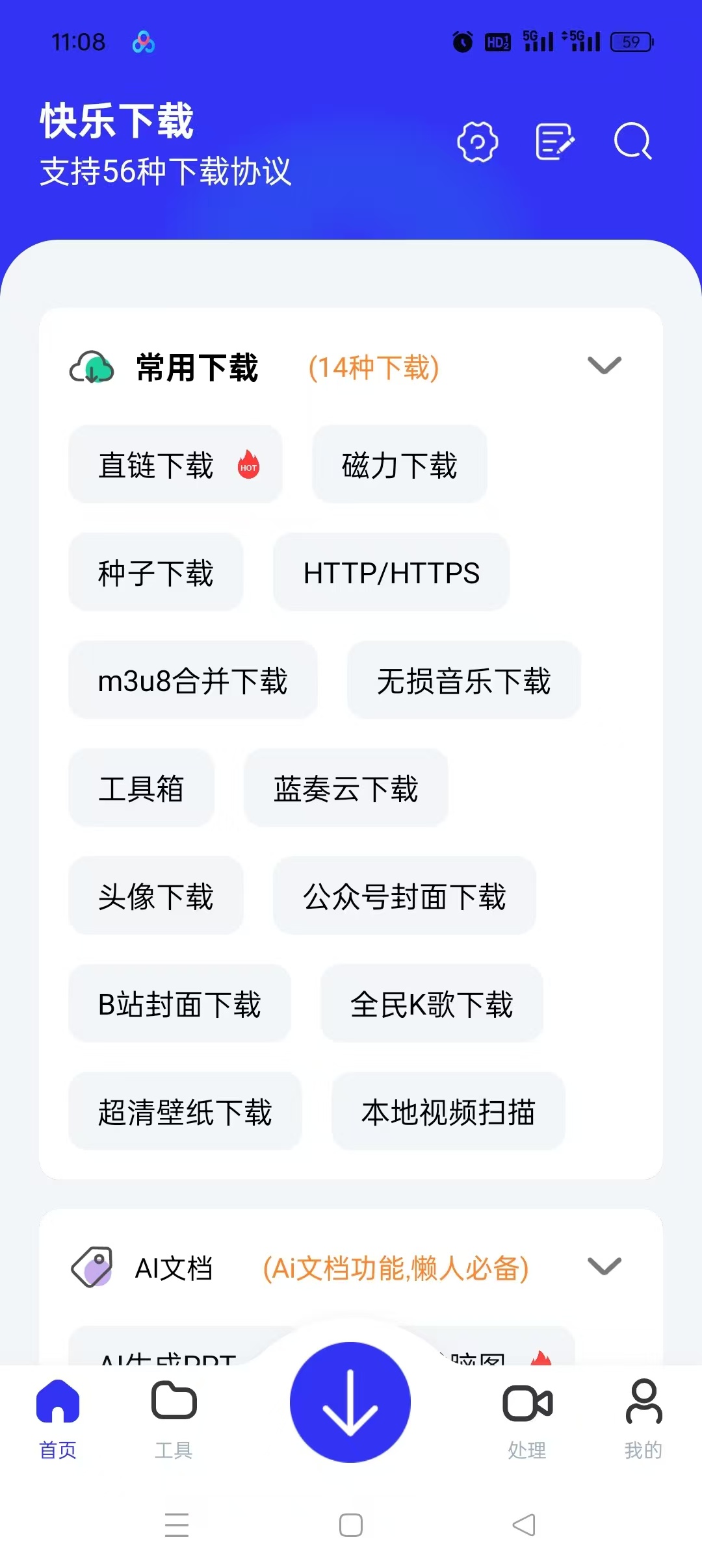Image resolution: width=702 pixels, height=1568 pixels.
Task: Open the notes edit icon
Action: 554,142
